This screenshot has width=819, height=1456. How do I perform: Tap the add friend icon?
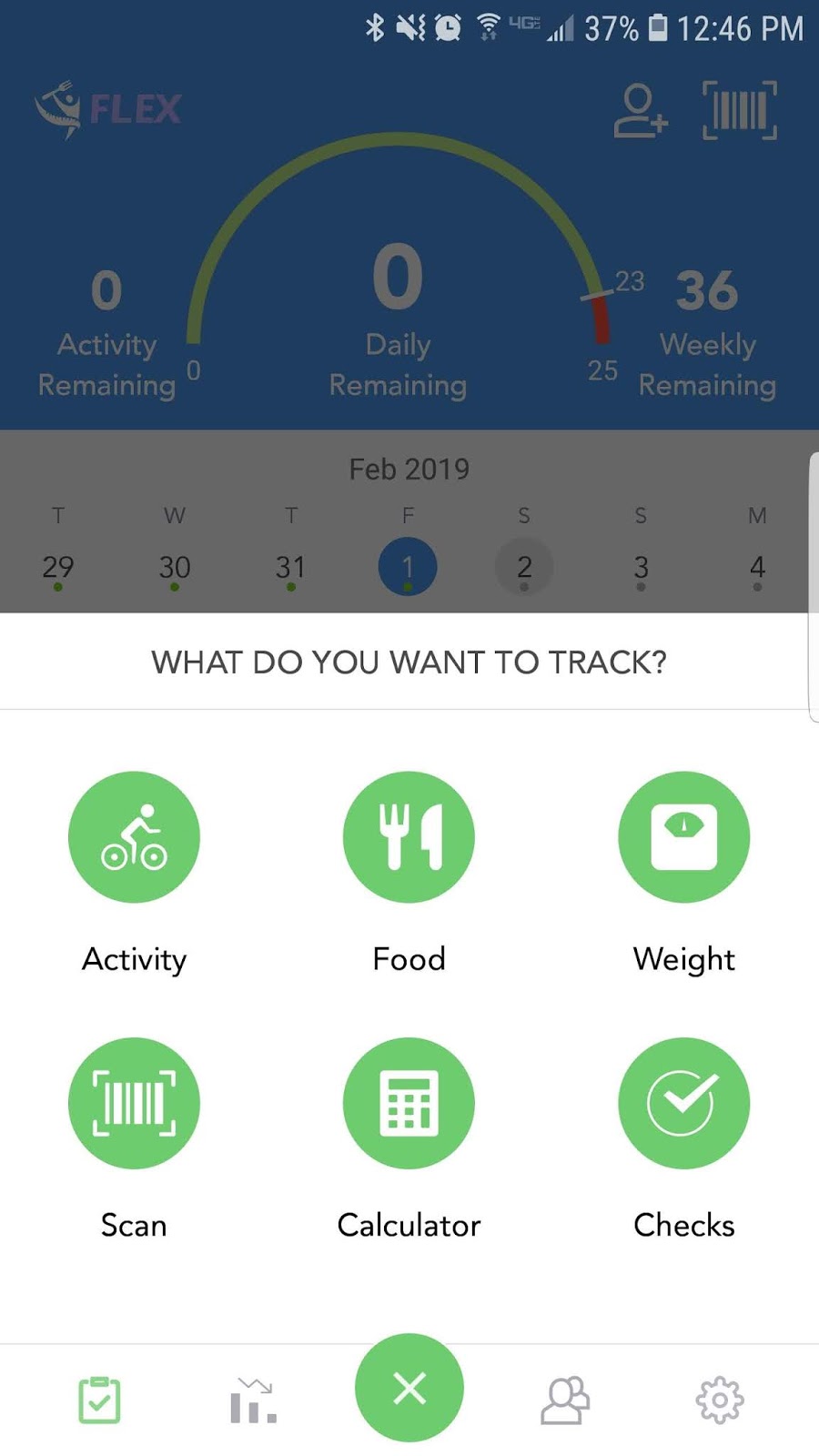click(641, 111)
